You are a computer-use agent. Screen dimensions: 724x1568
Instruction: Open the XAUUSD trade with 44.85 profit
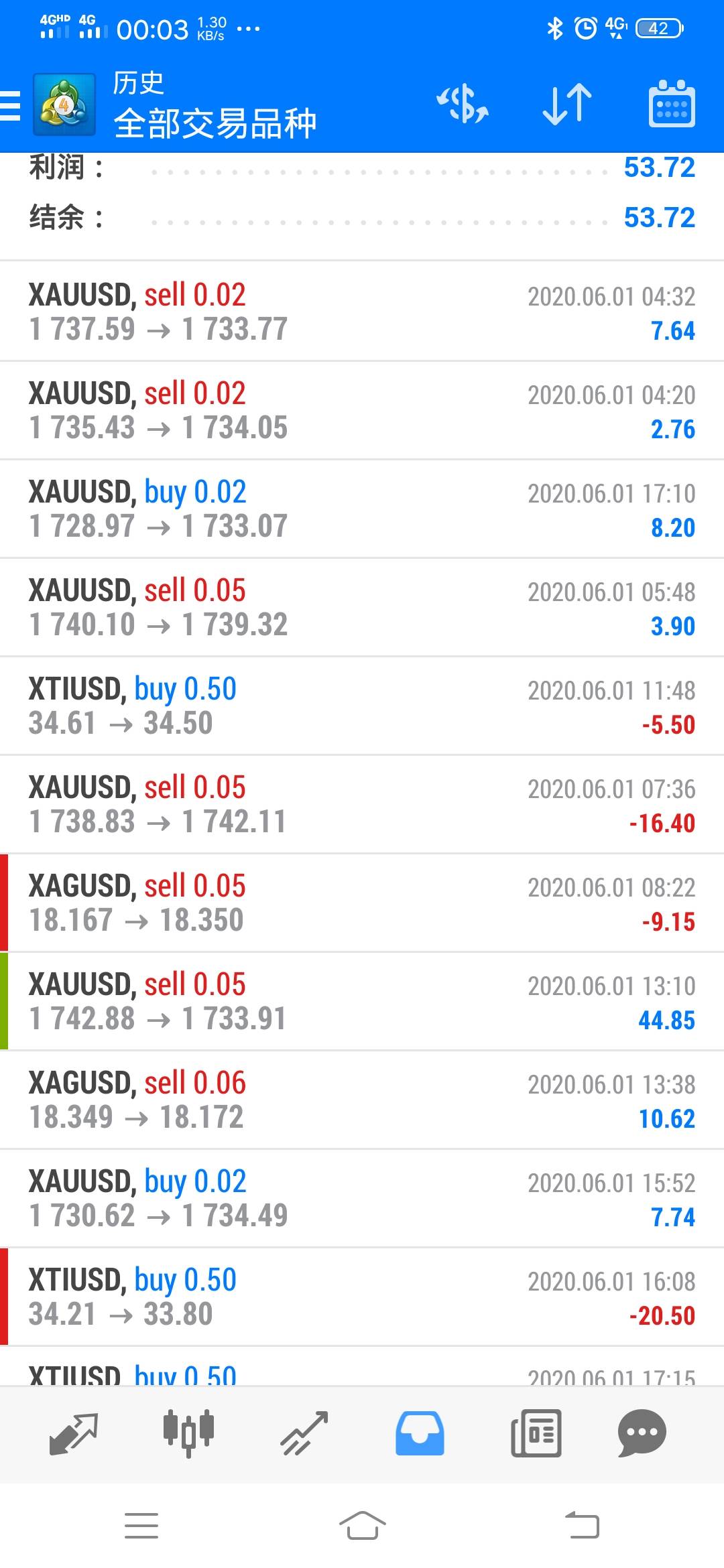coord(362,1001)
